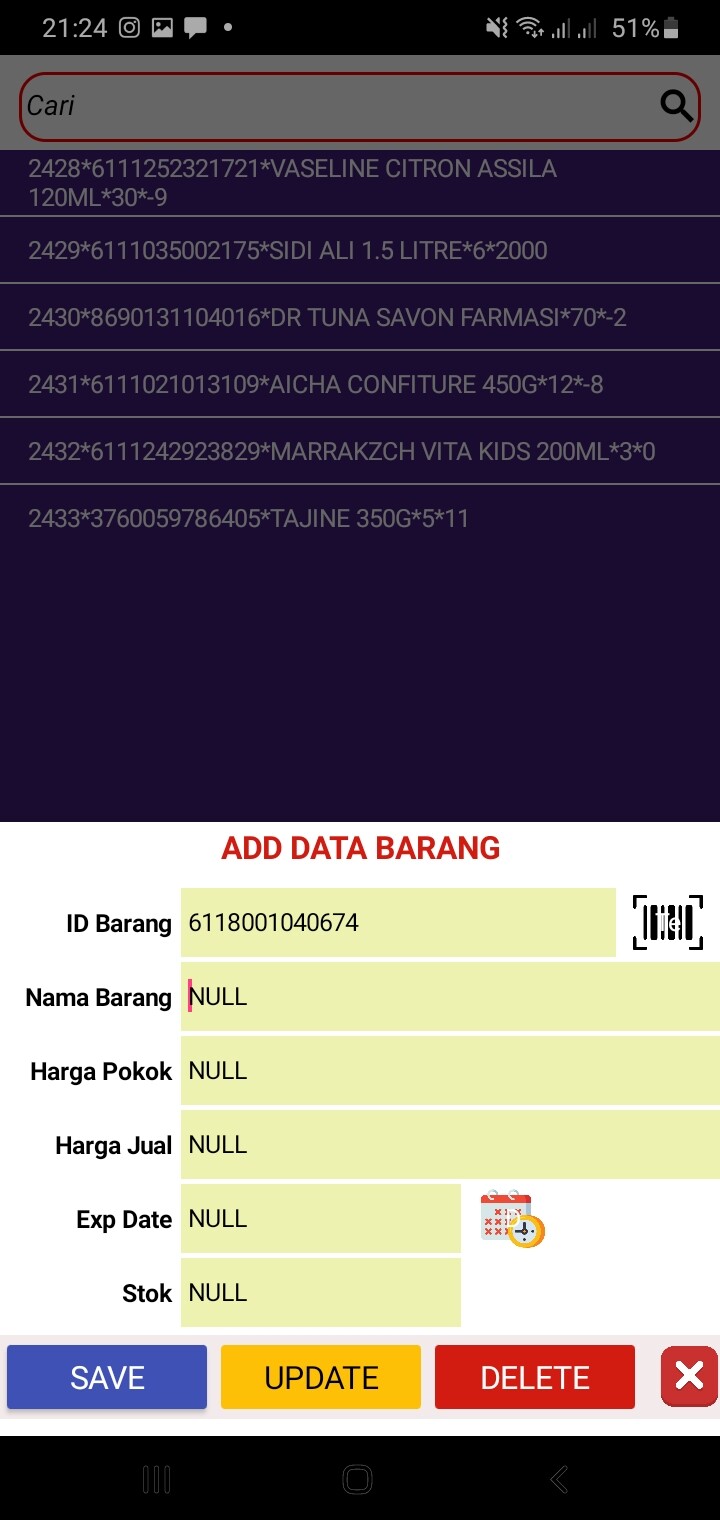Focus the Nama Barang field
This screenshot has height=1520, width=720.
click(450, 996)
